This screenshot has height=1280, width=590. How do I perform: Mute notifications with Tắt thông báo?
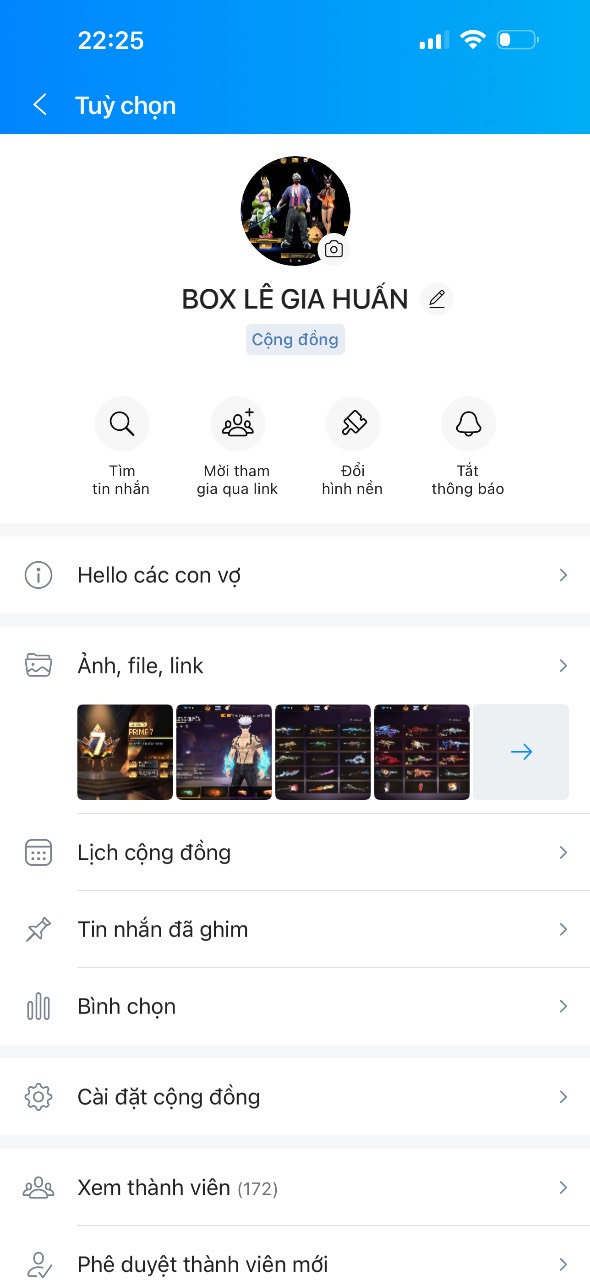[468, 447]
